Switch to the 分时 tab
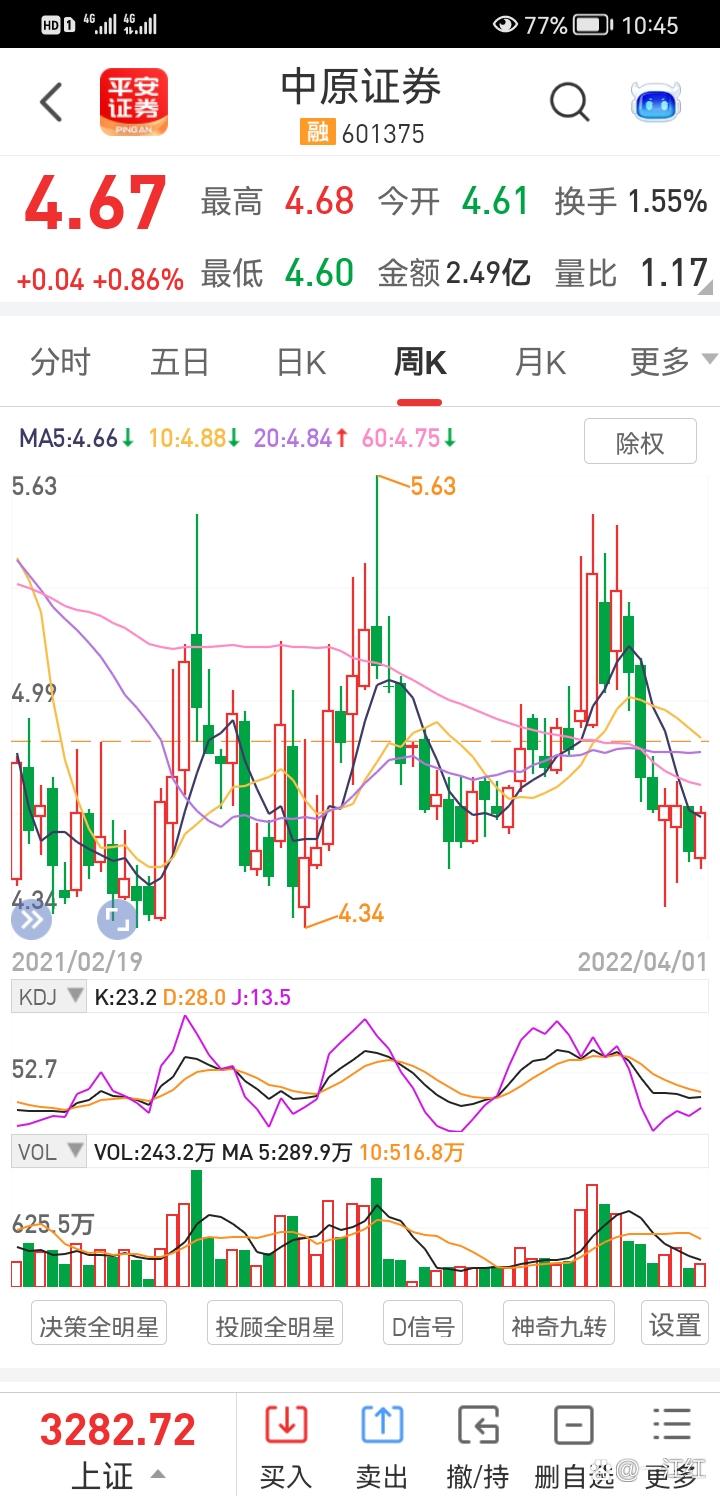 [60, 361]
